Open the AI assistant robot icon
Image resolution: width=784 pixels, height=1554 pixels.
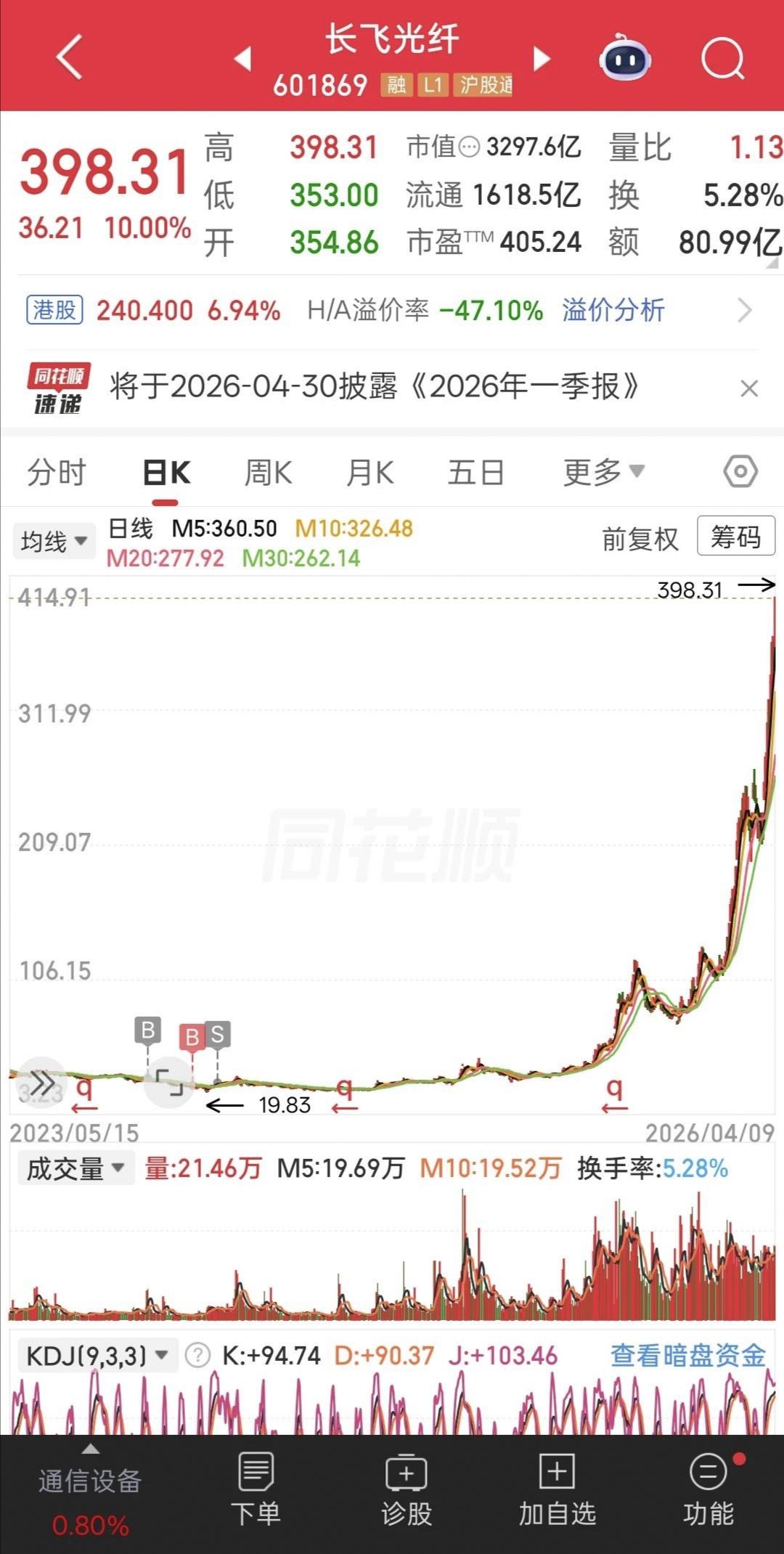tap(623, 61)
